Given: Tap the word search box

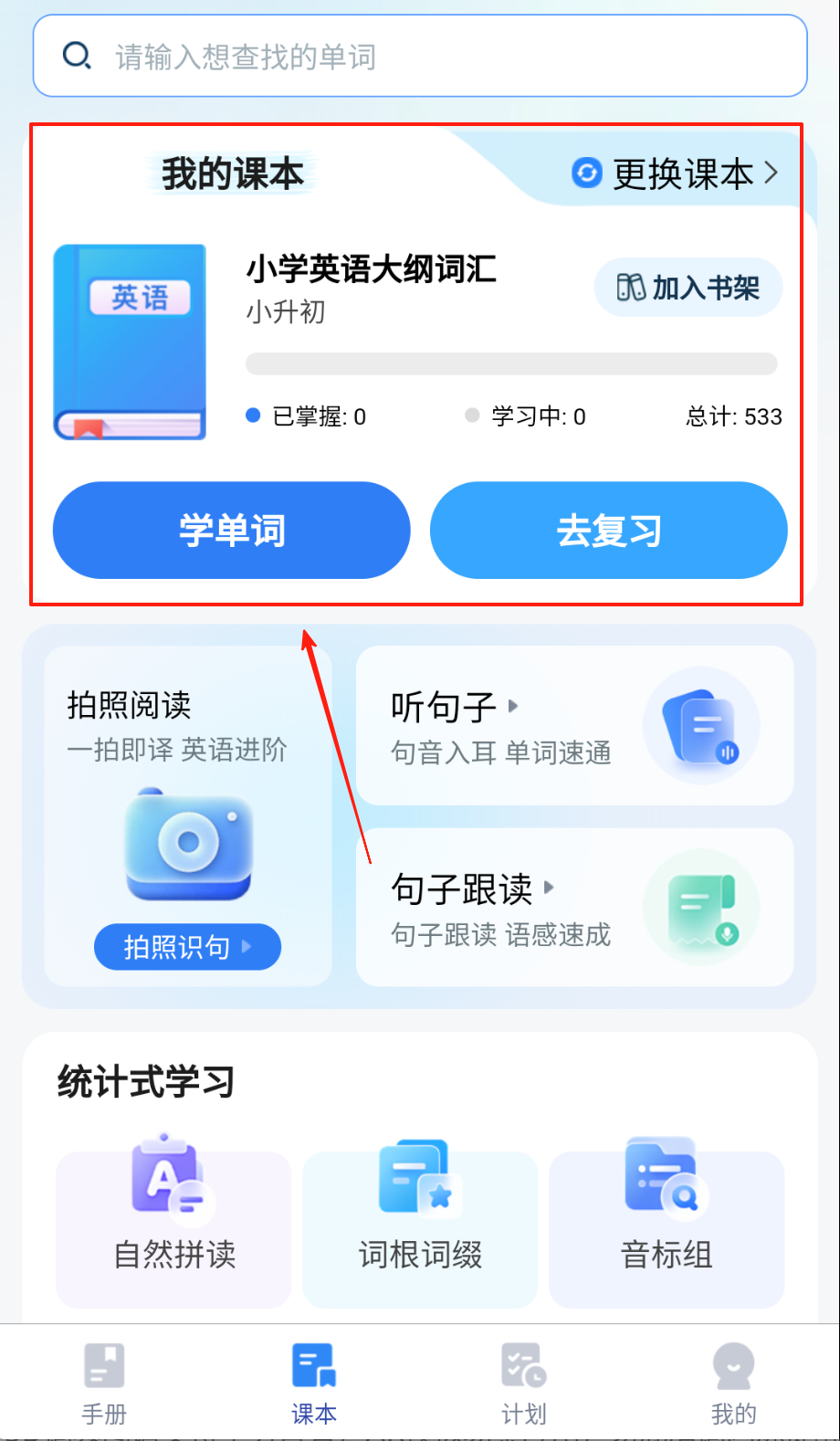Looking at the screenshot, I should (420, 57).
